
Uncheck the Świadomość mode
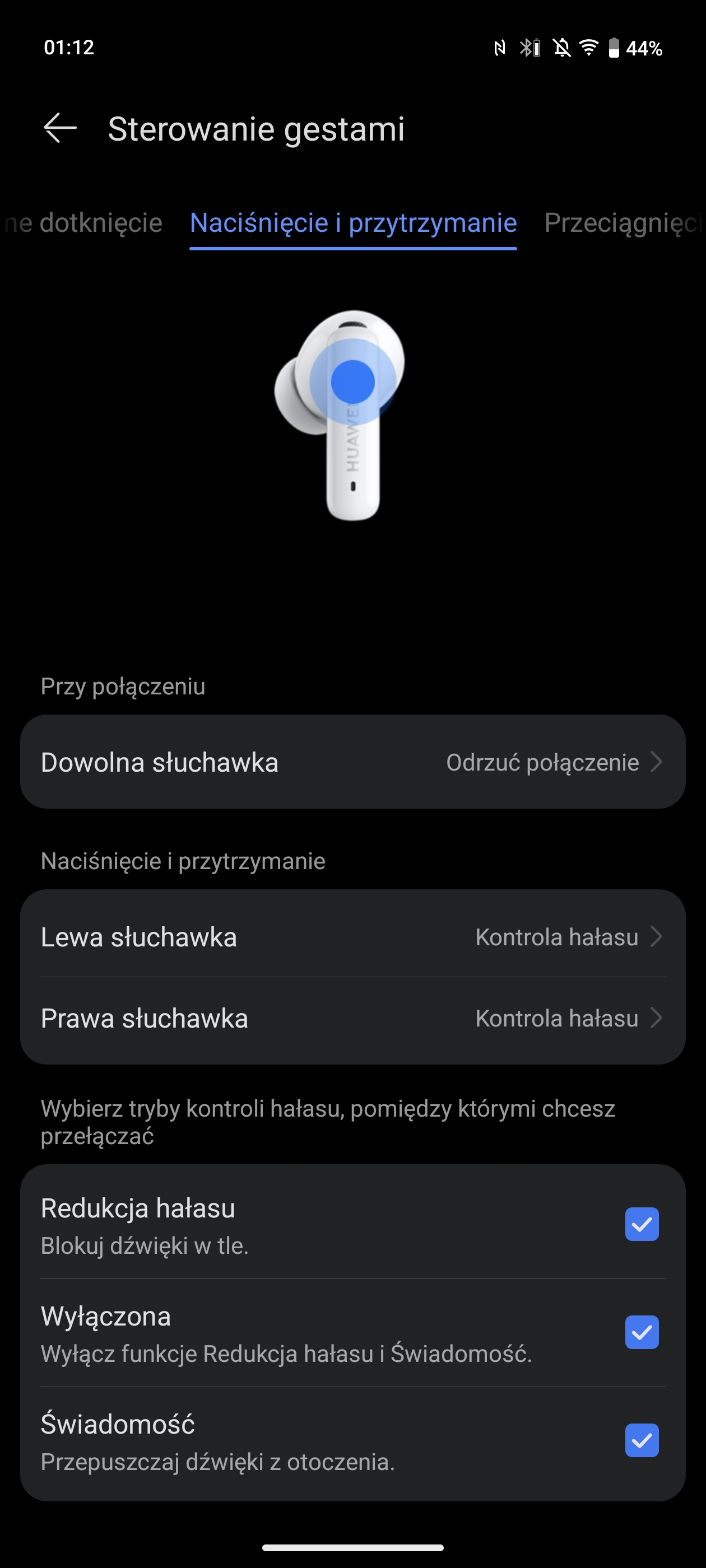coord(642,1440)
